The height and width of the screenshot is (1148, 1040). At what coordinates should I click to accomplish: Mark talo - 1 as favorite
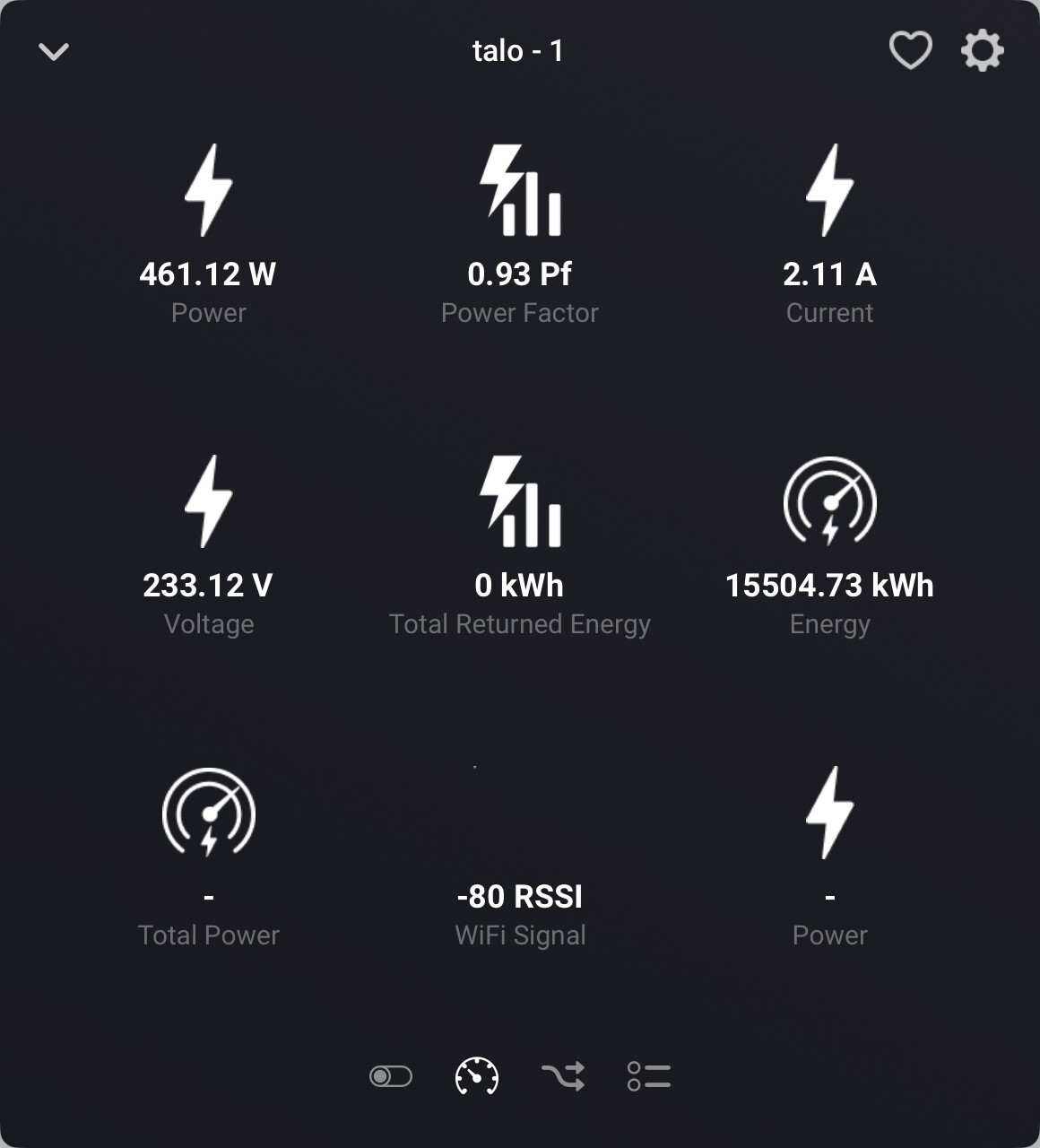pyautogui.click(x=910, y=50)
